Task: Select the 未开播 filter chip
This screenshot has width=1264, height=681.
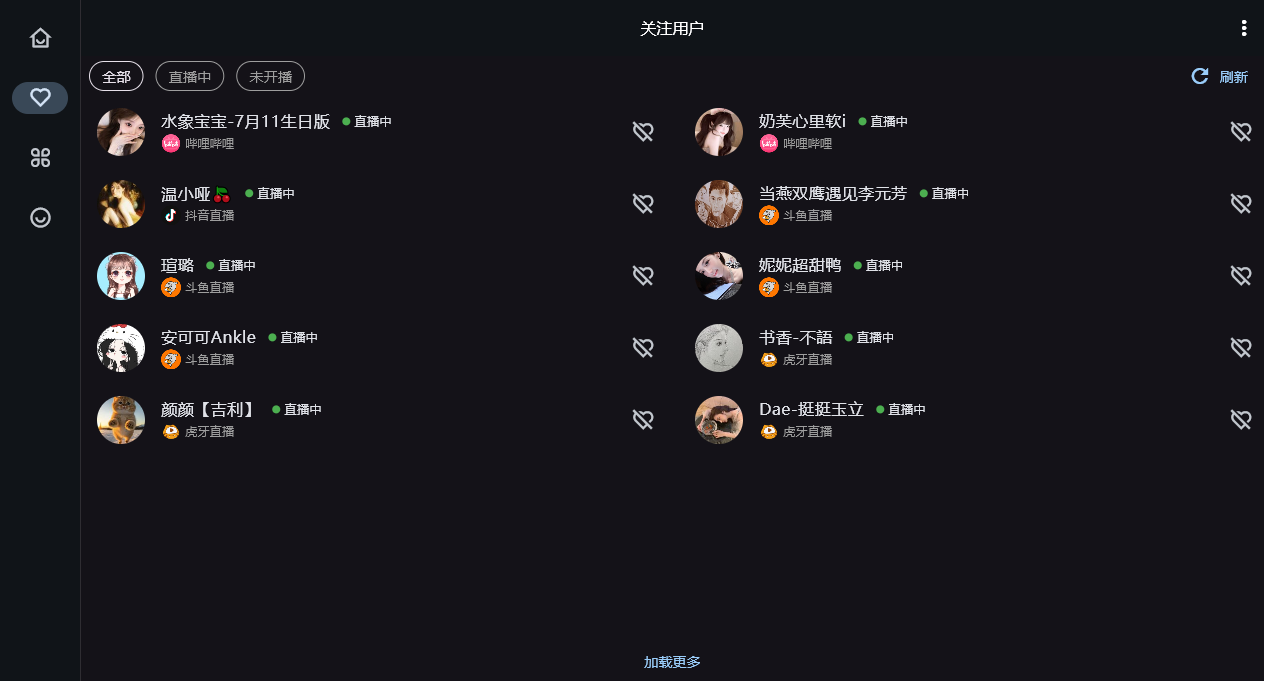Action: point(270,76)
